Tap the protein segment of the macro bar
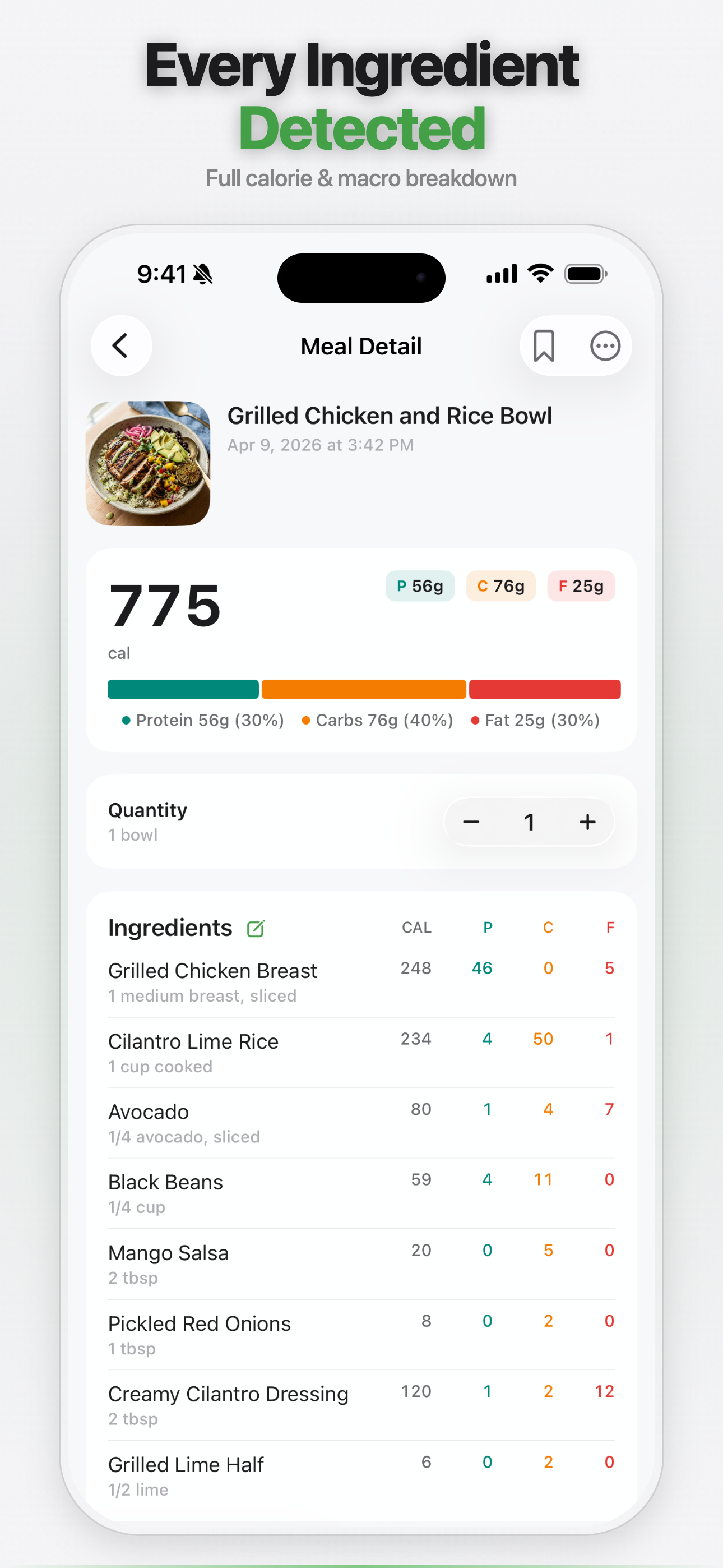Viewport: 723px width, 1568px height. tap(183, 689)
